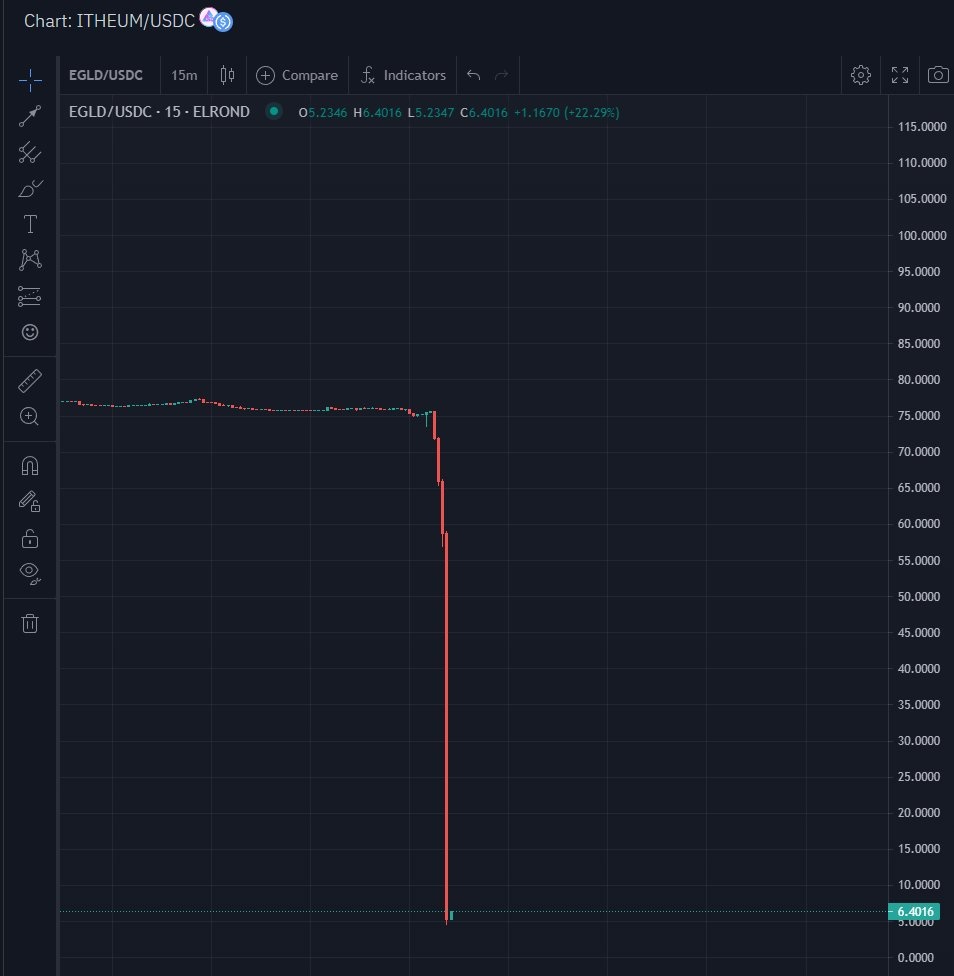The width and height of the screenshot is (954, 976).
Task: Hide all drawings with the eye icon
Action: click(30, 574)
